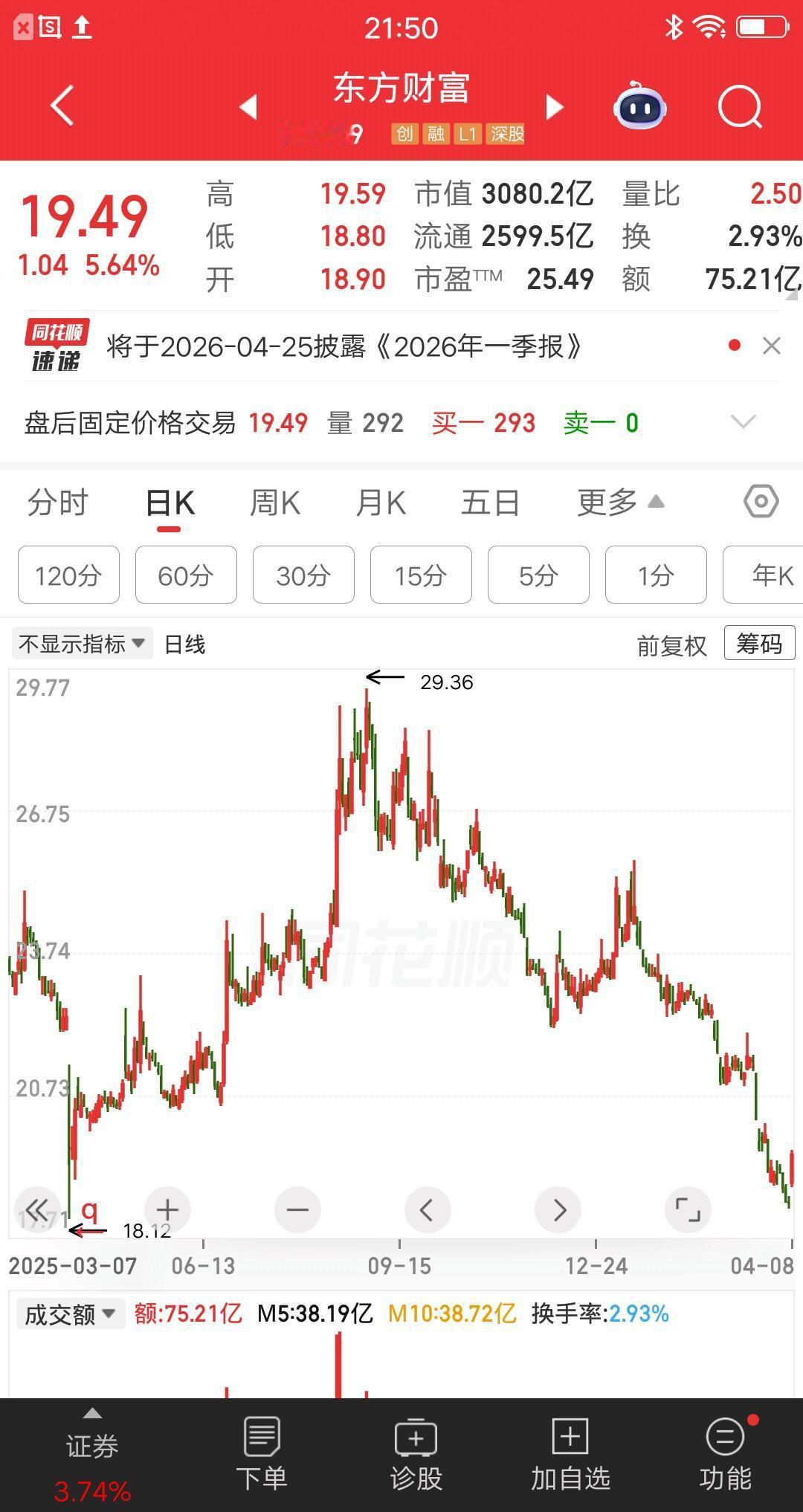Open the 成交额 volume indicator dropdown
Screen dimensions: 803x1512
pyautogui.click(x=71, y=1314)
